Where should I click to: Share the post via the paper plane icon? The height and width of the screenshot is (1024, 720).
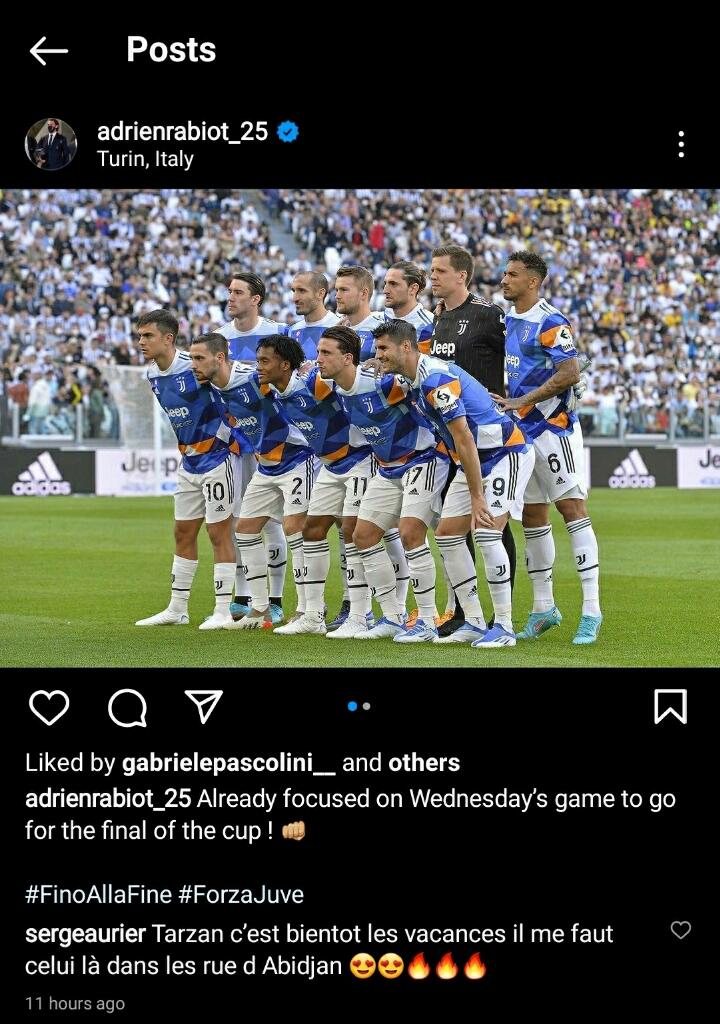(x=203, y=706)
